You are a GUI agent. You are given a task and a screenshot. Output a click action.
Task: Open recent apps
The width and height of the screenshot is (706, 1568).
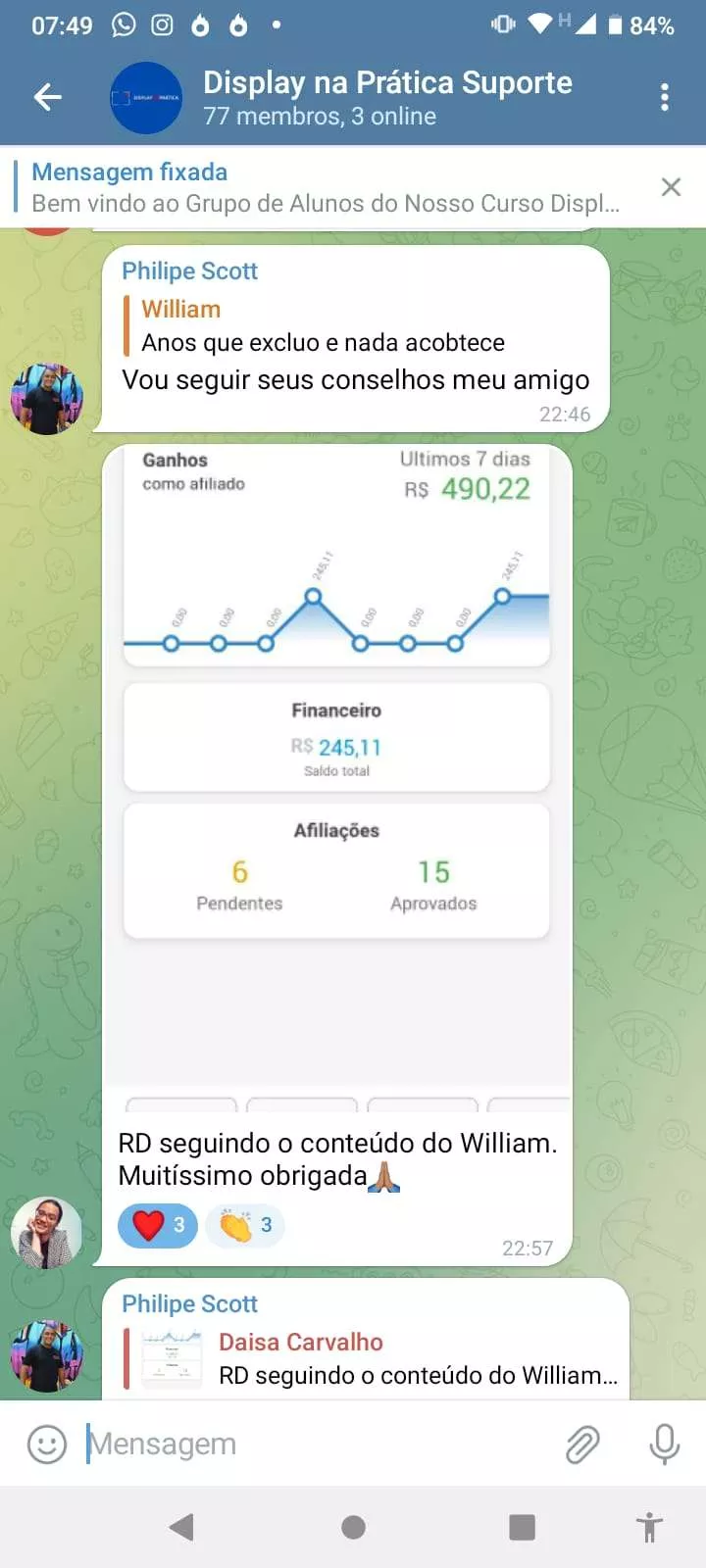[x=522, y=1527]
